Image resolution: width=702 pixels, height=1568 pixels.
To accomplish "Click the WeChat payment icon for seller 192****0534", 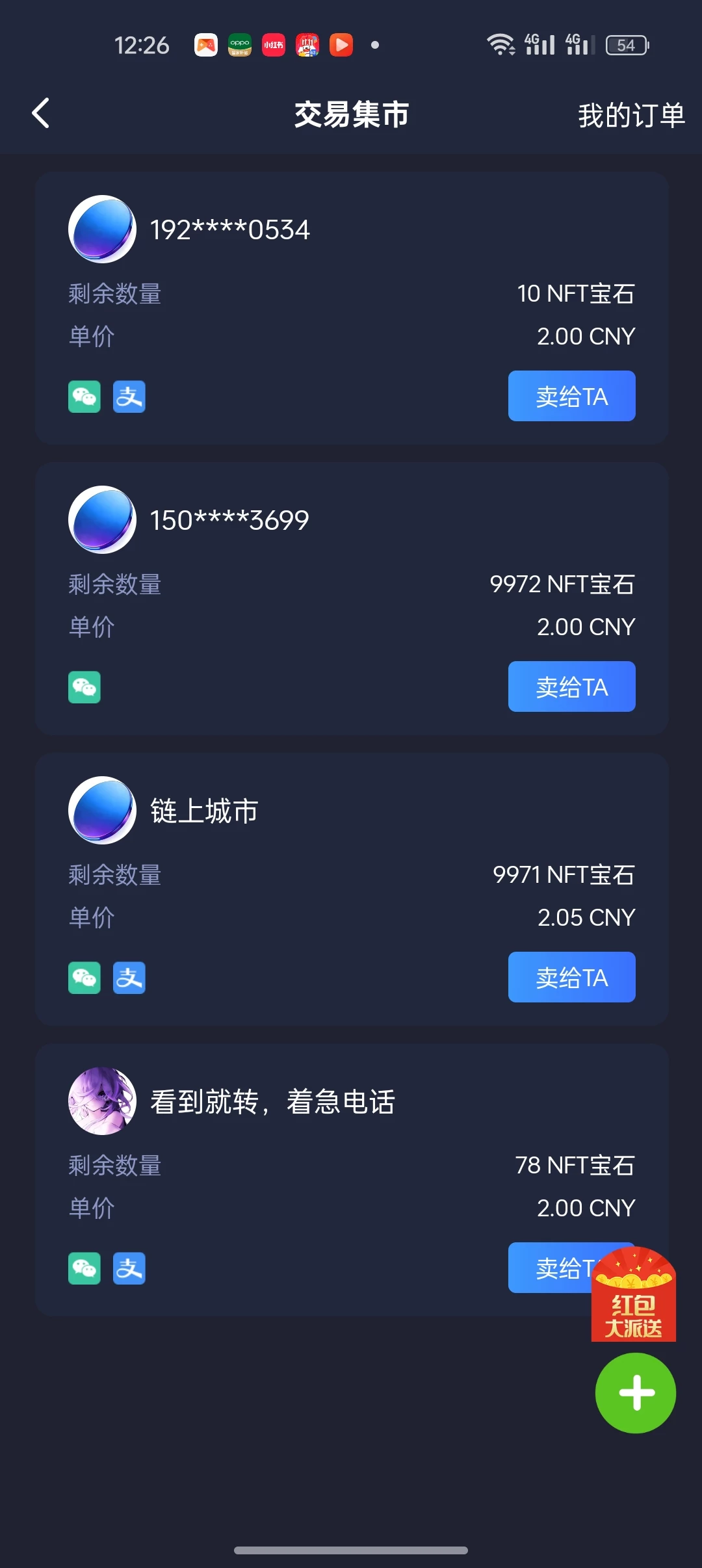I will 84,397.
